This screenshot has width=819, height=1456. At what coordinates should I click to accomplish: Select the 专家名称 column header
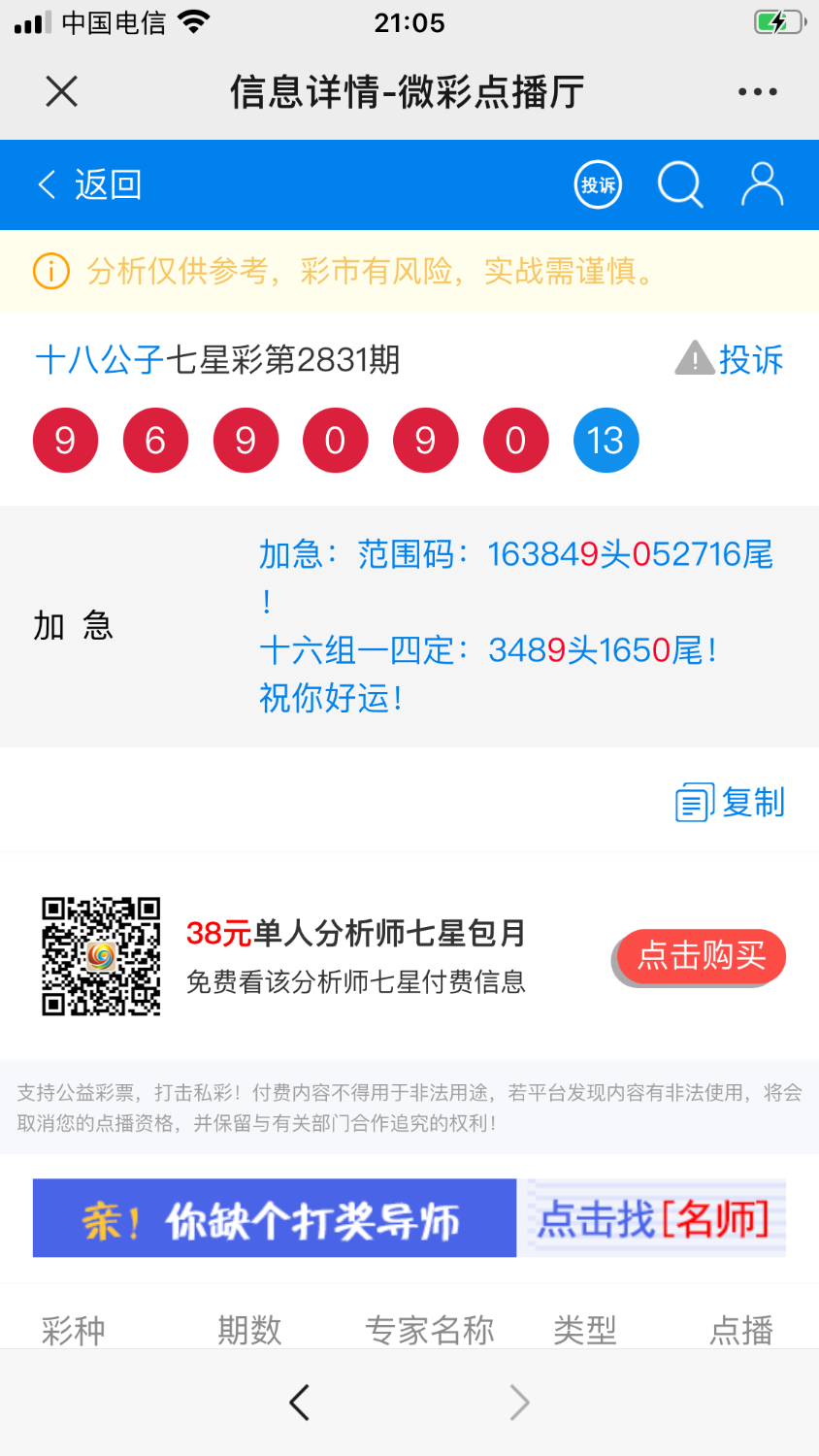pos(430,1331)
